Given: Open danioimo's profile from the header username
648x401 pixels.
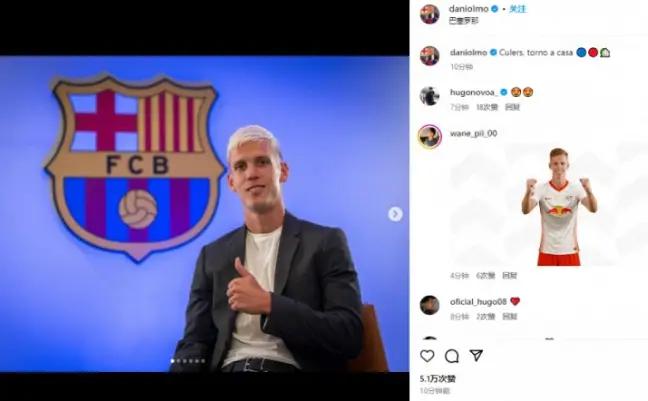Looking at the screenshot, I should tap(469, 8).
